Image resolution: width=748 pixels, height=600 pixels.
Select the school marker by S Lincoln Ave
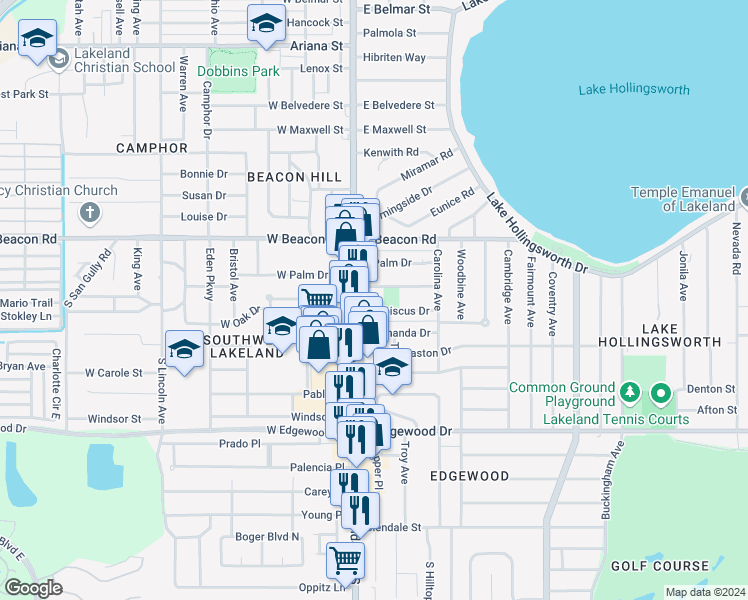[184, 349]
